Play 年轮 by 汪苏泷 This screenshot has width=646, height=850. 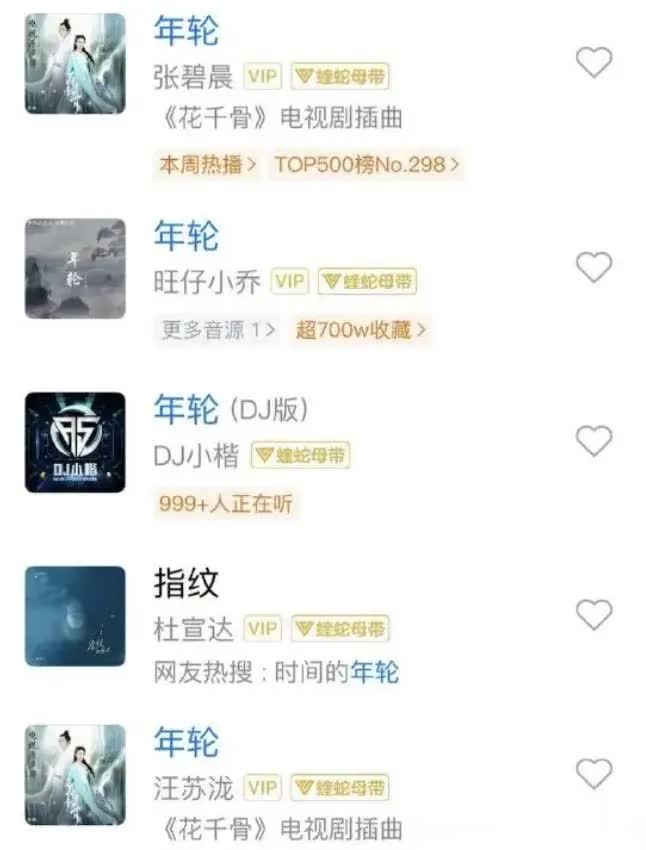pos(186,741)
